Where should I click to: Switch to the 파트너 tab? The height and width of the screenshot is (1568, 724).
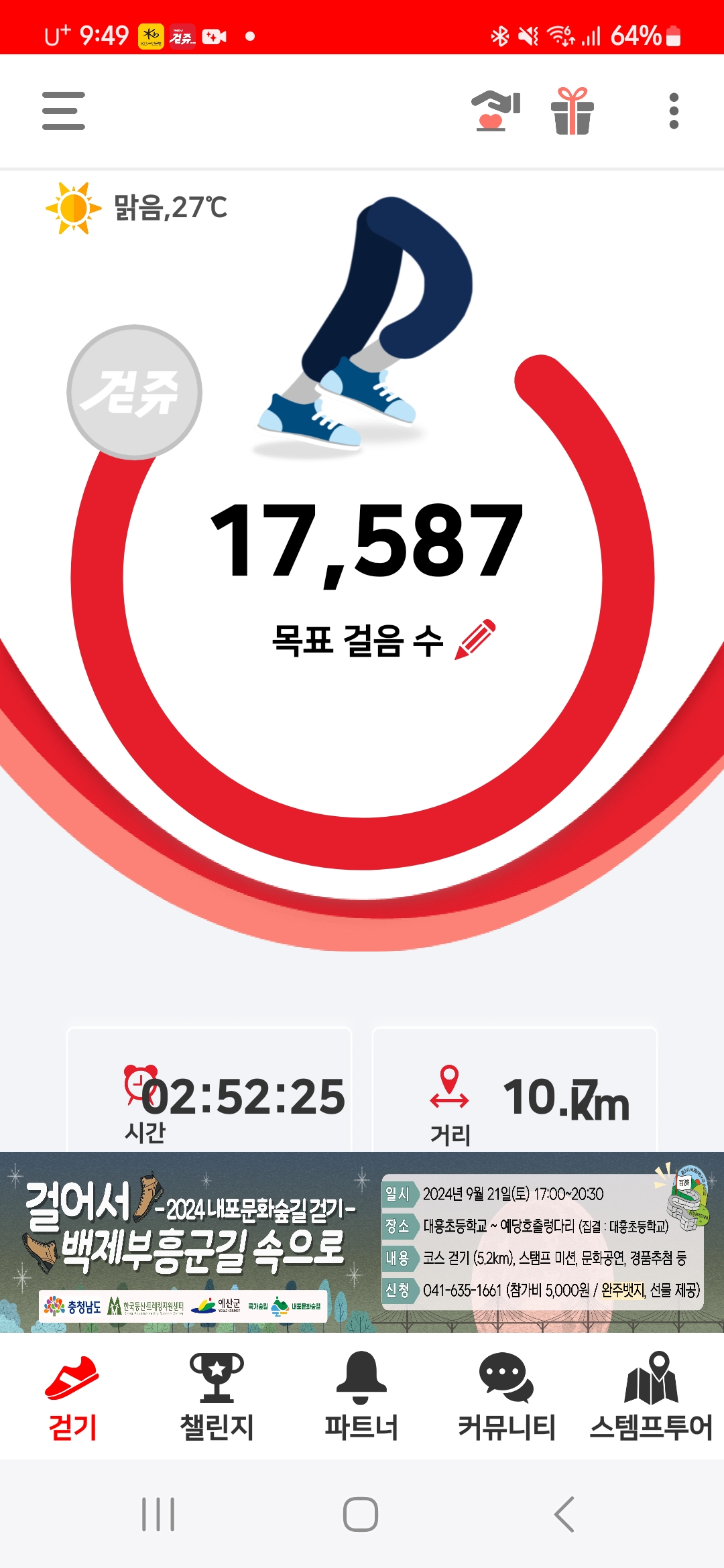[361, 1398]
